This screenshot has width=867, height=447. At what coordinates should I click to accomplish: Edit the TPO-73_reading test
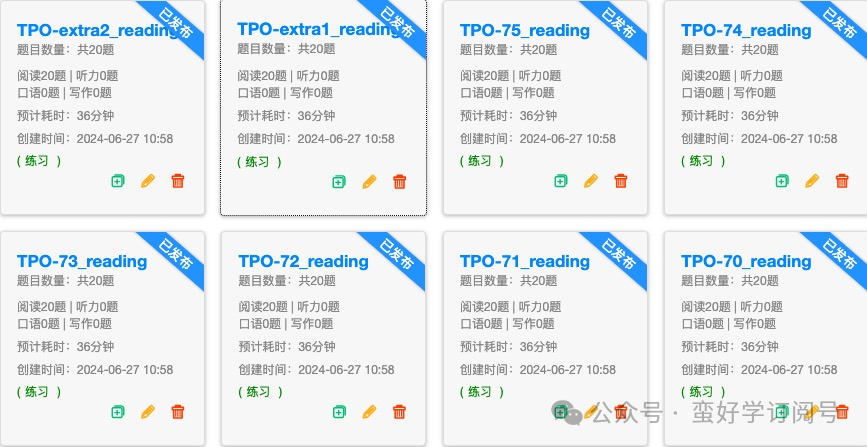tap(148, 412)
